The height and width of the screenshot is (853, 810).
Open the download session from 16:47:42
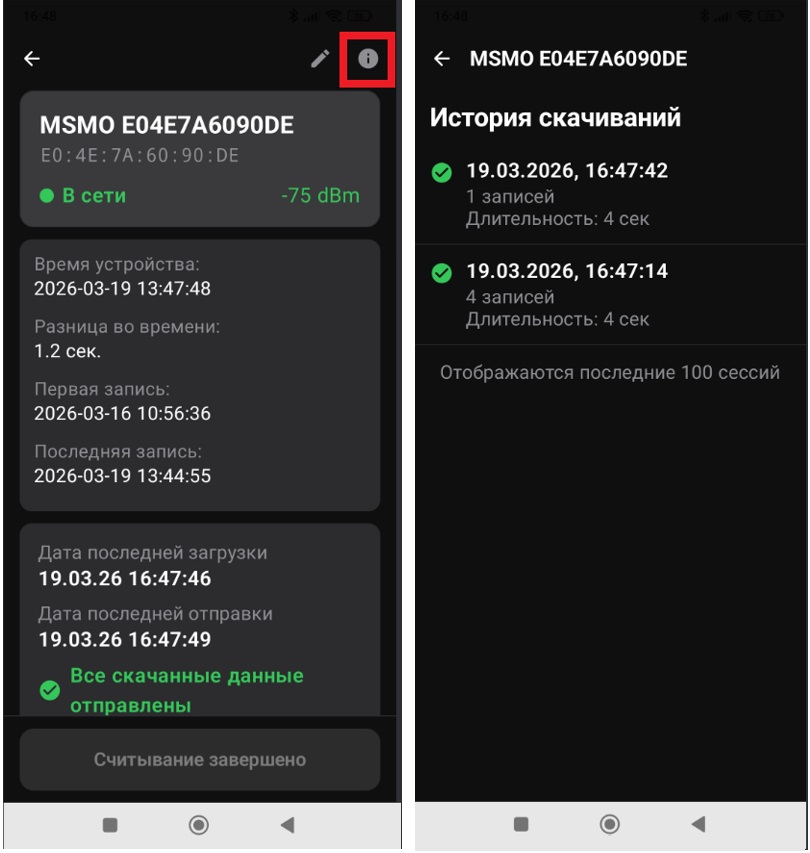(608, 195)
